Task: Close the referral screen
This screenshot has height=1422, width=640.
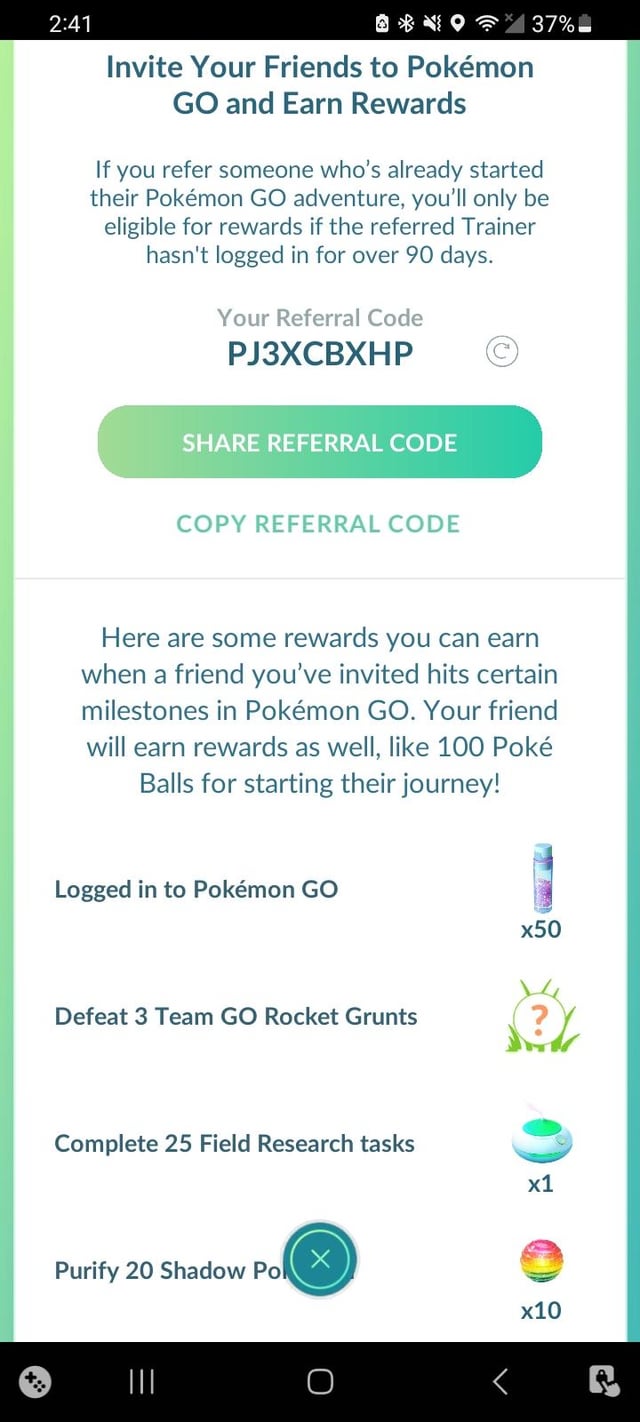Action: 320,1260
